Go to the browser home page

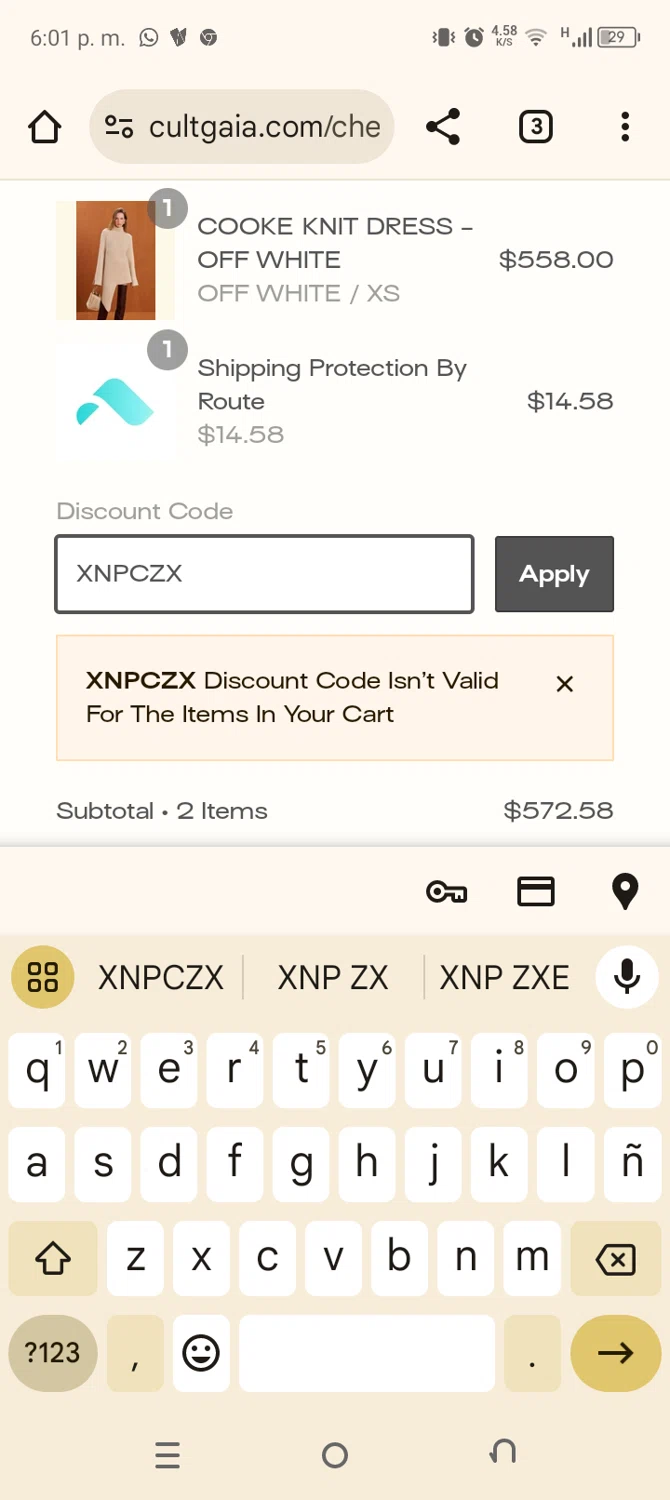[45, 127]
